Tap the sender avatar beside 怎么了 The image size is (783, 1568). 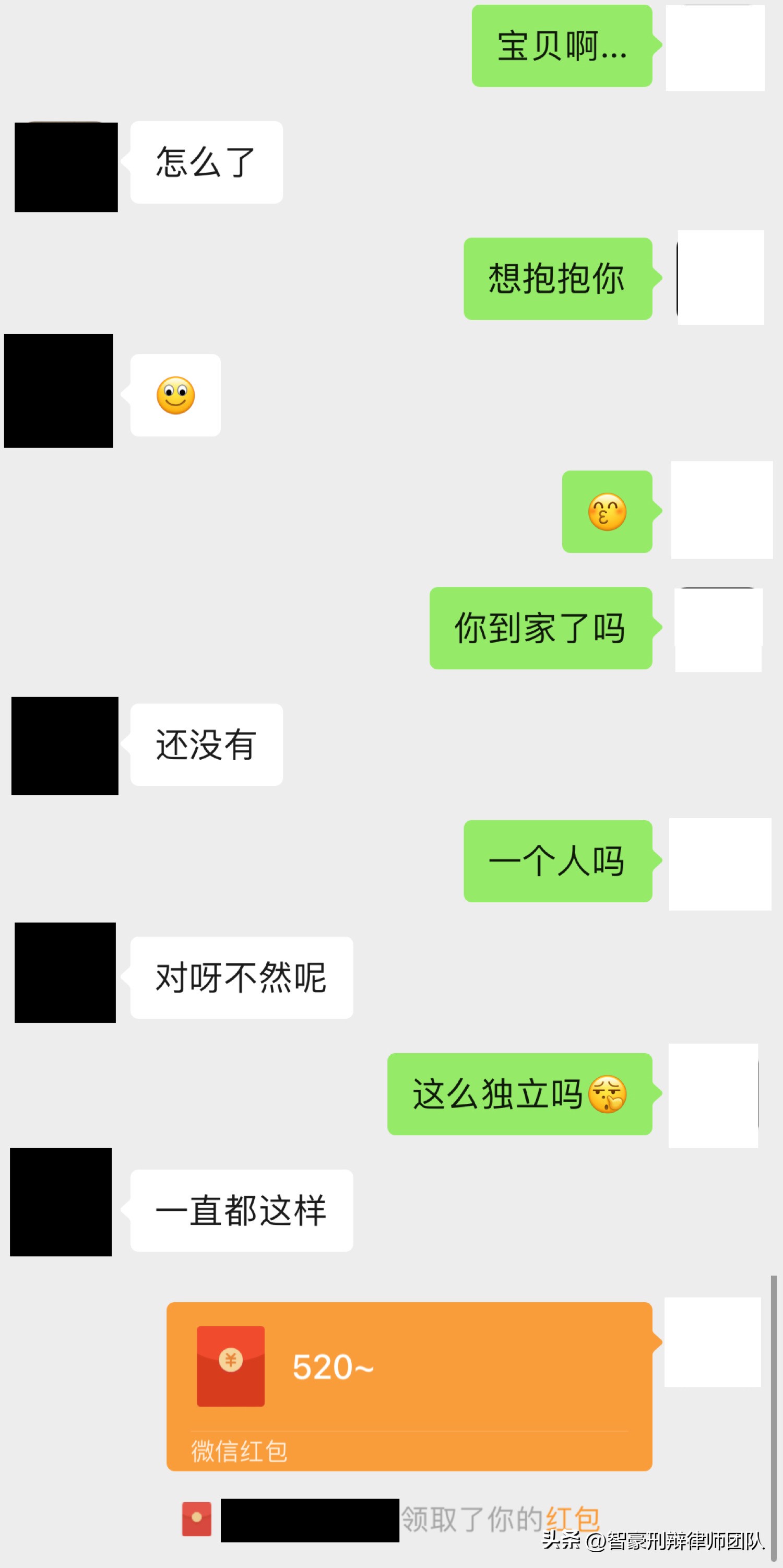[x=65, y=164]
